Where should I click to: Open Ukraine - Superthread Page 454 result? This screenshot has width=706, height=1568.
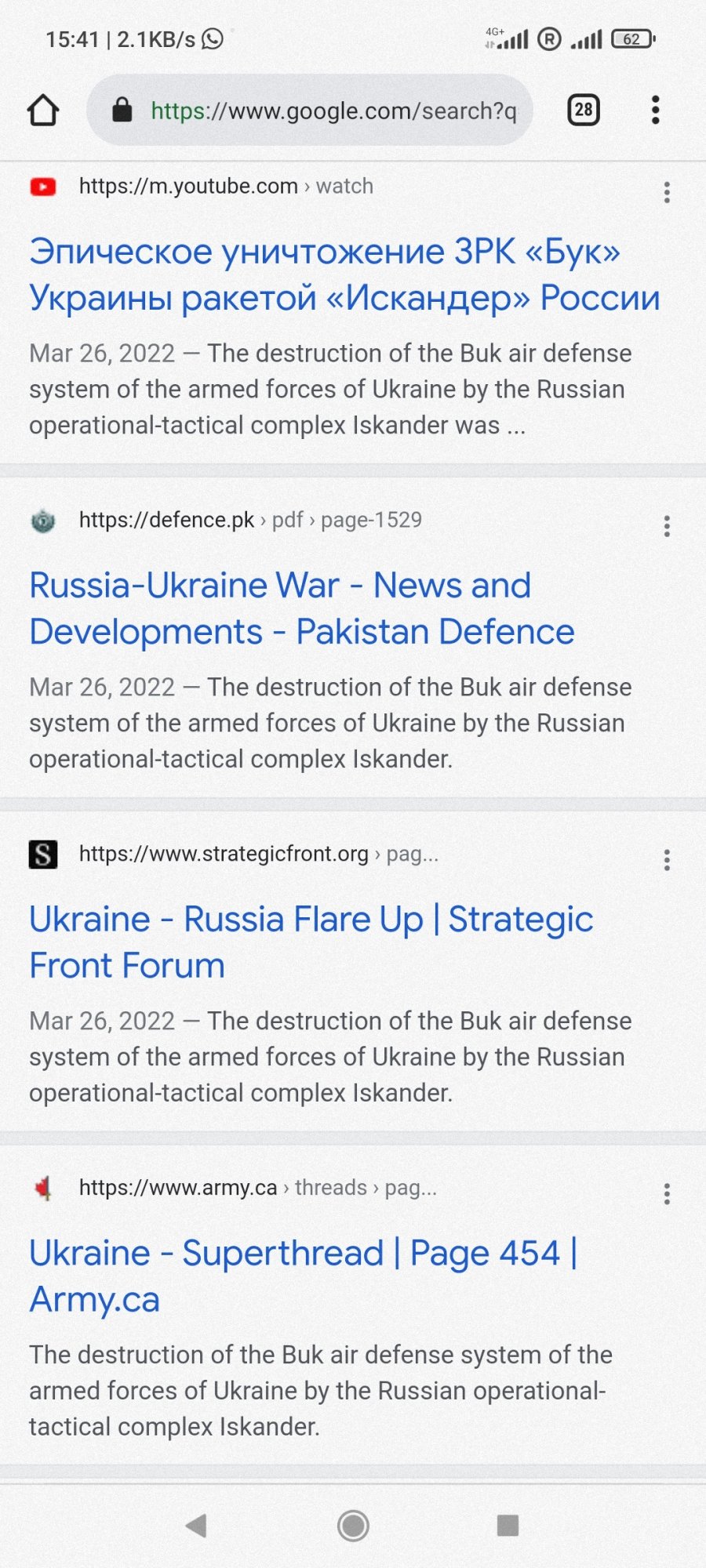(x=304, y=1276)
